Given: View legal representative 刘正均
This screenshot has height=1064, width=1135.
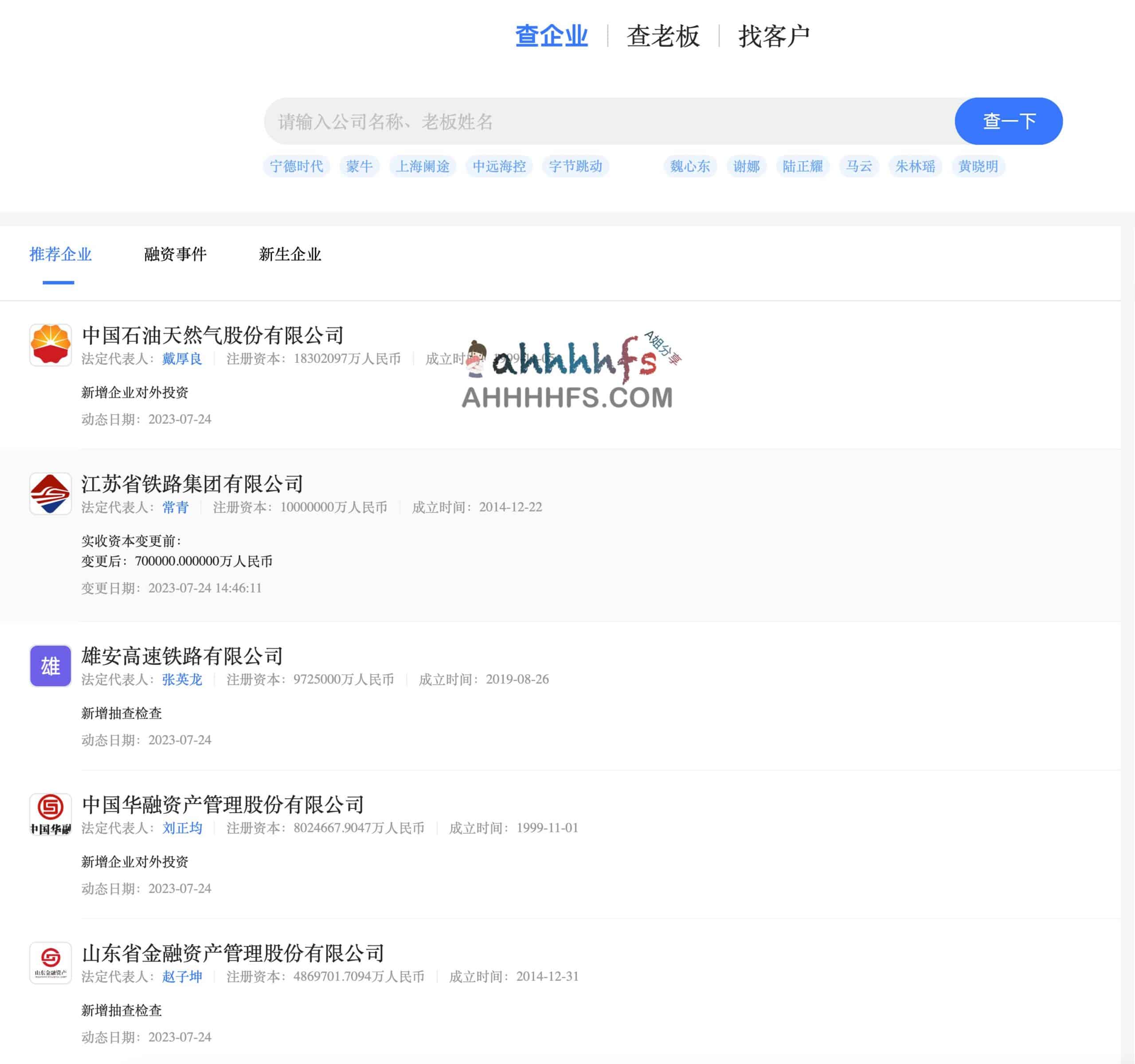Looking at the screenshot, I should click(x=181, y=828).
